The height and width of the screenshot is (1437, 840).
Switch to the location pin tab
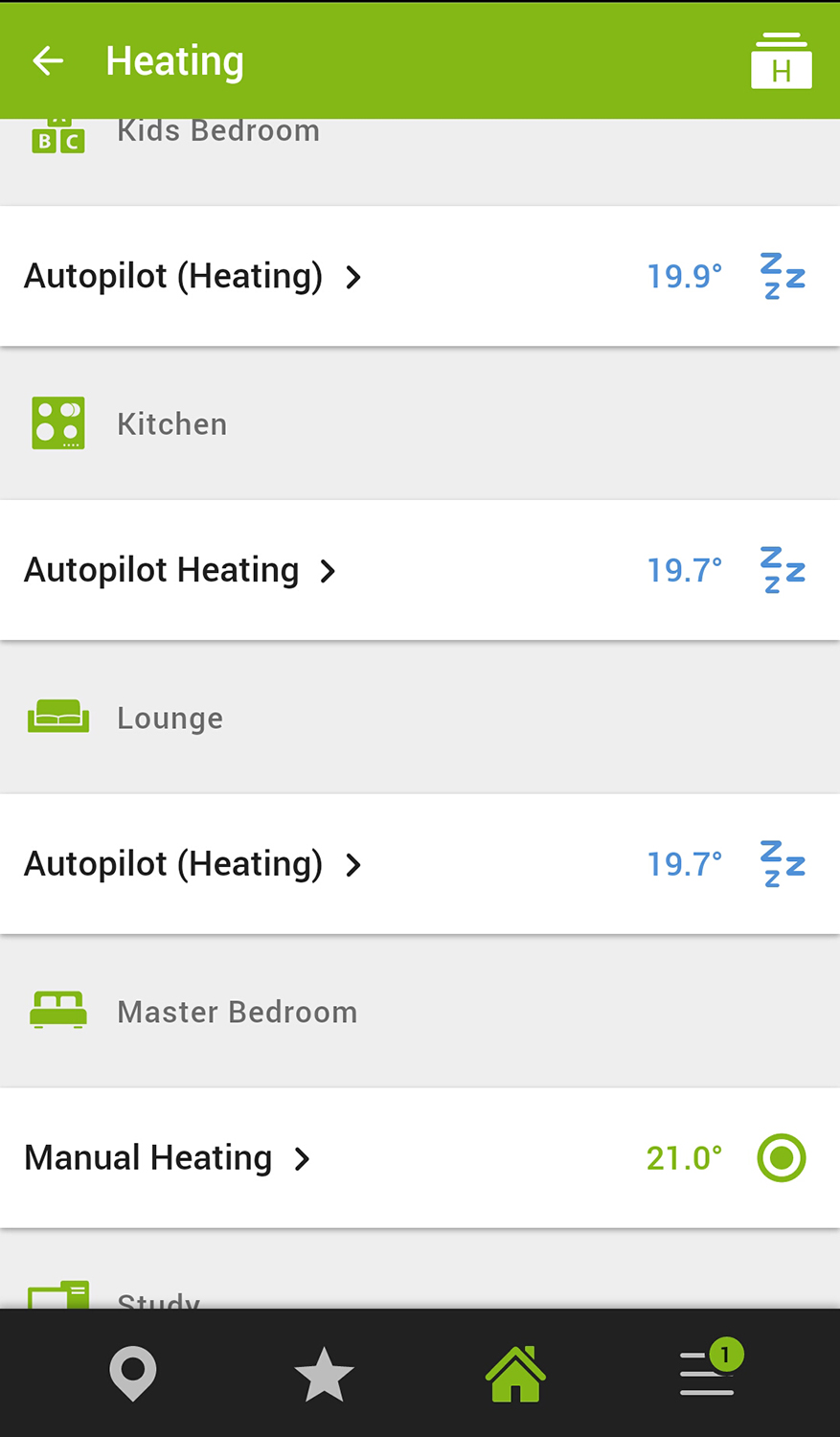click(x=133, y=1374)
